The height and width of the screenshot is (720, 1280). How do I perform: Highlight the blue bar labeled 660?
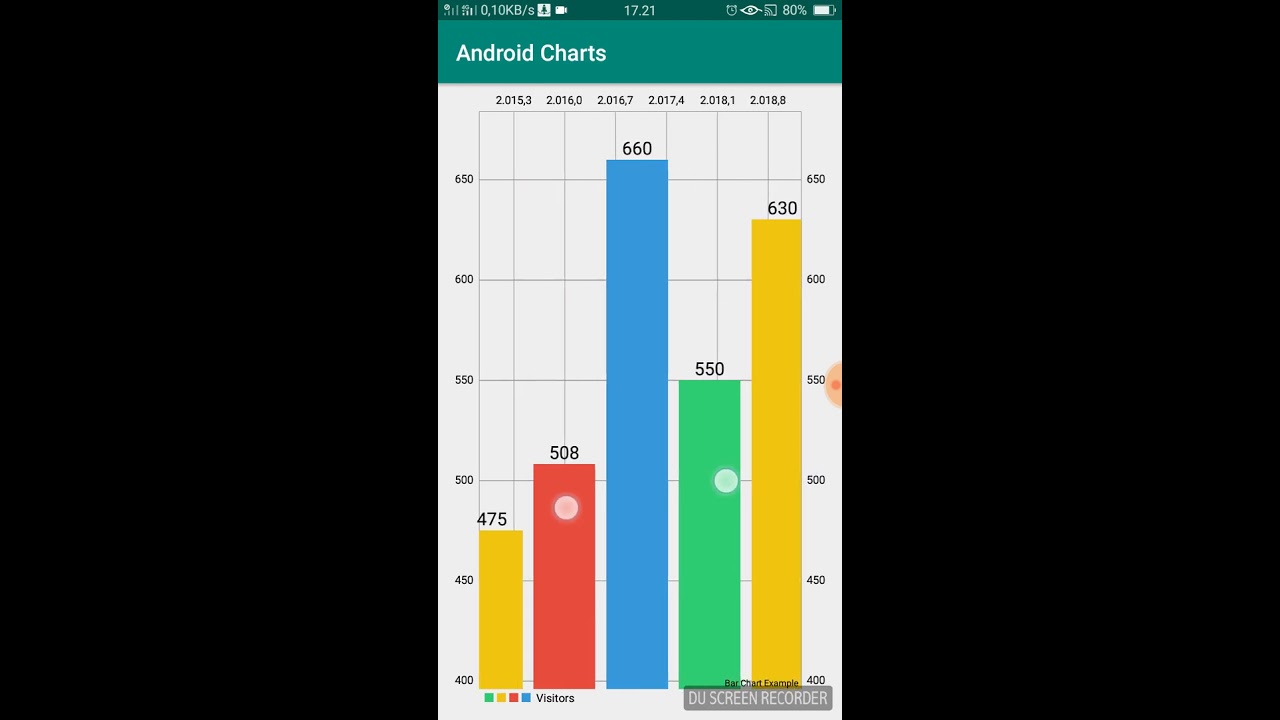pyautogui.click(x=637, y=424)
